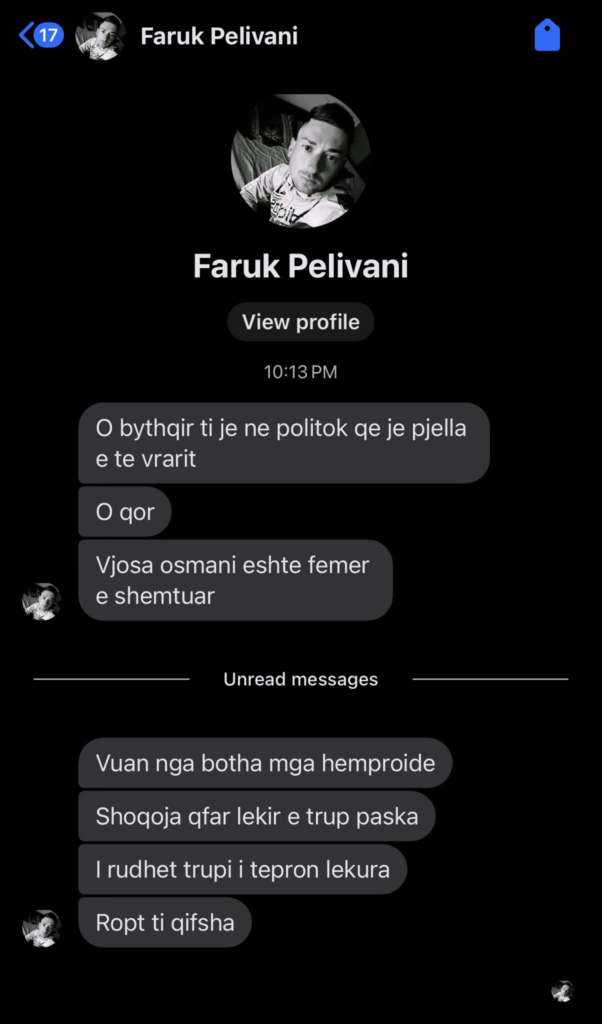Open the large round profile photo
Image resolution: width=602 pixels, height=1024 pixels.
tap(300, 161)
